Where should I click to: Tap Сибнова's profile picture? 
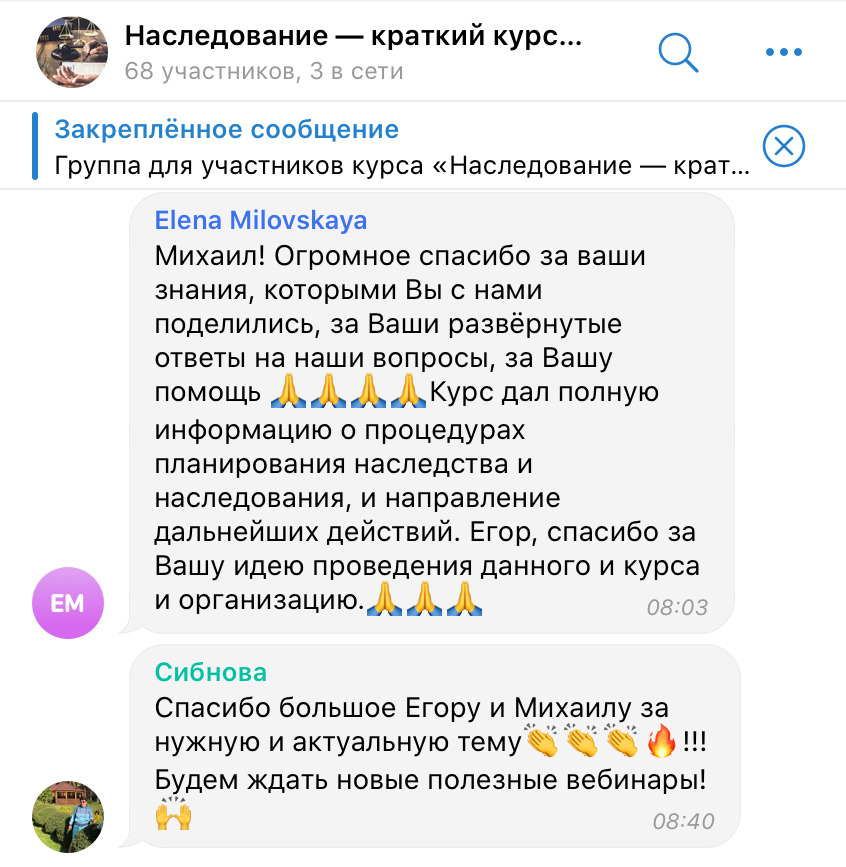coord(67,815)
